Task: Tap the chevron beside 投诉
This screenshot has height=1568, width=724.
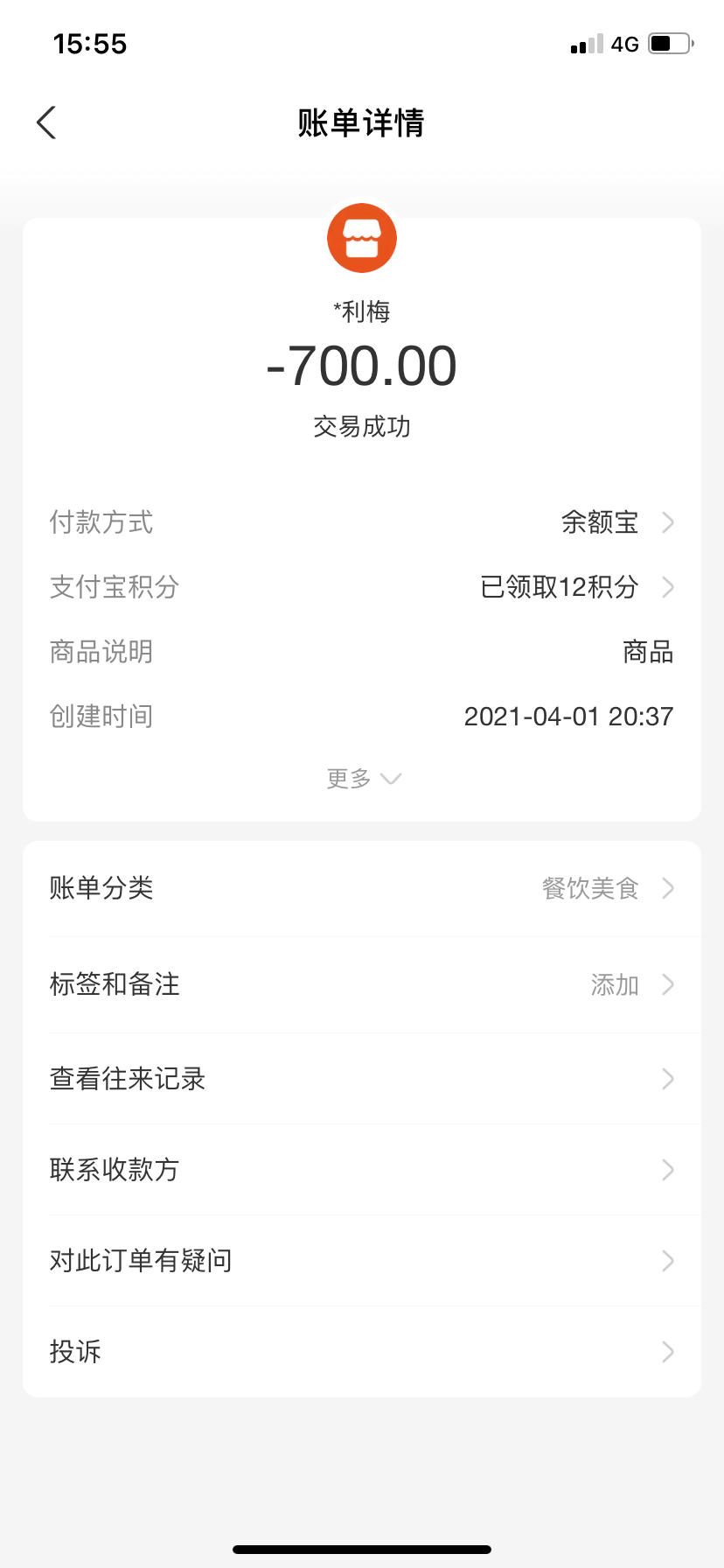Action: (x=668, y=1351)
